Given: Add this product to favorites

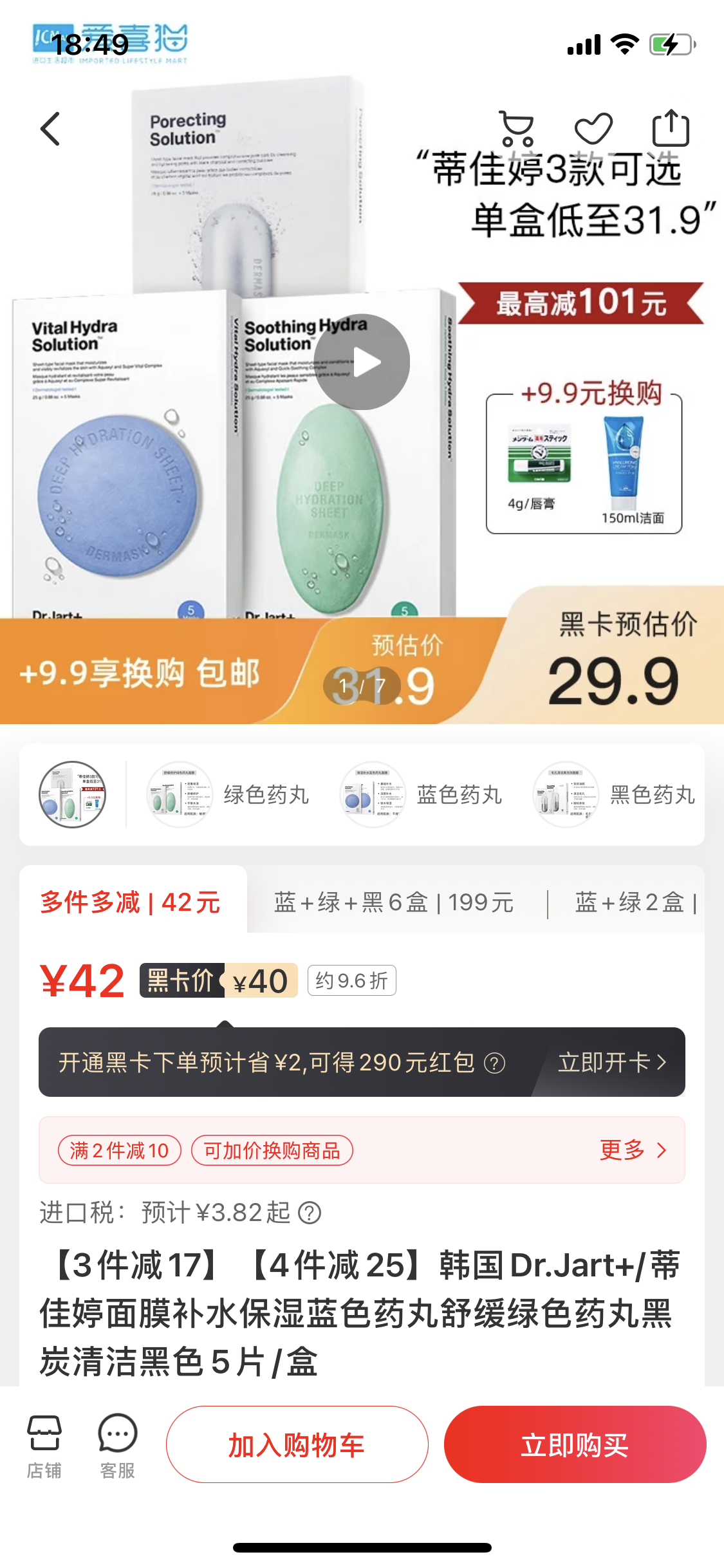Looking at the screenshot, I should click(593, 129).
